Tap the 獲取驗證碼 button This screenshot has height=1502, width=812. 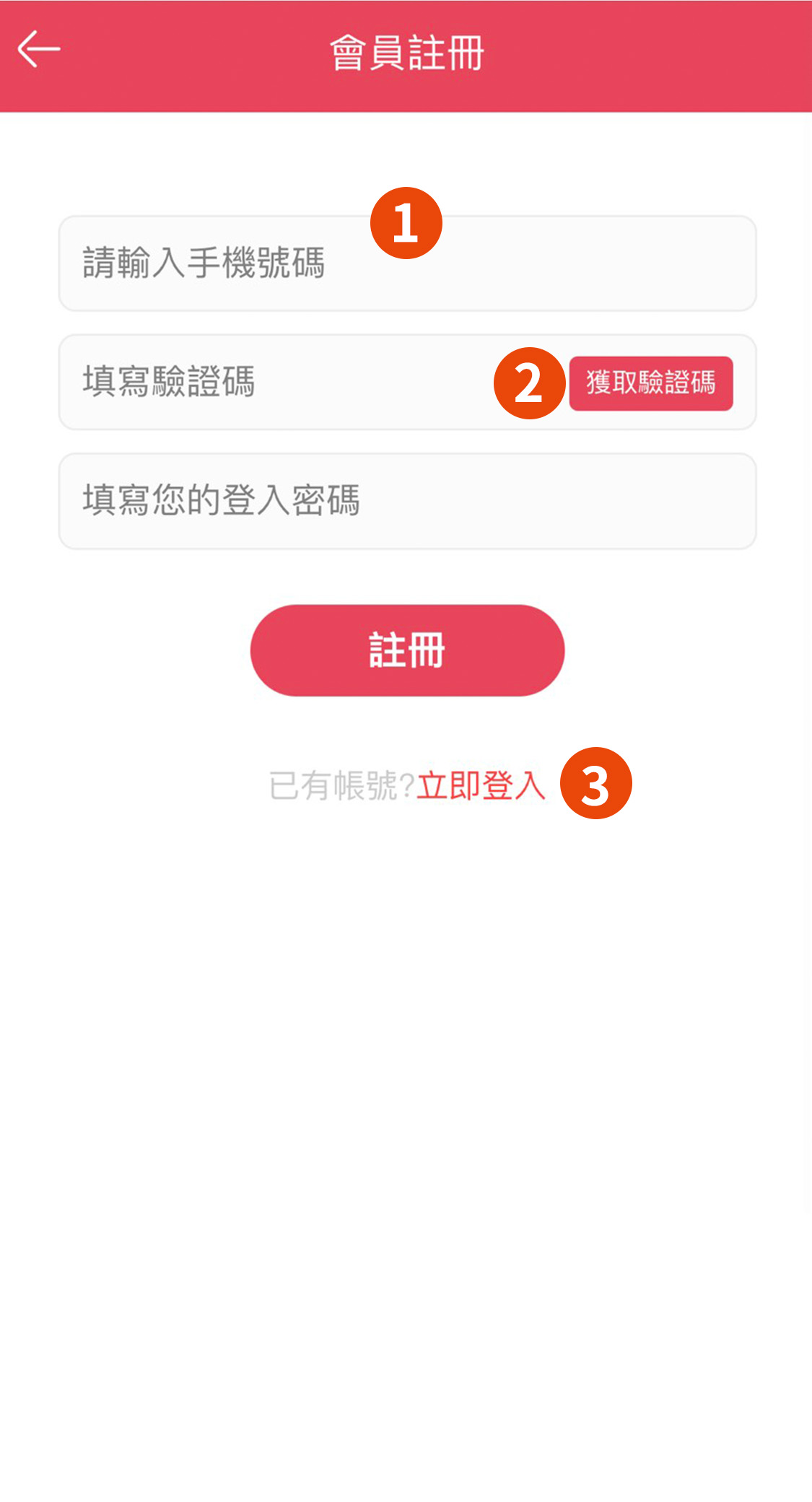tap(651, 383)
